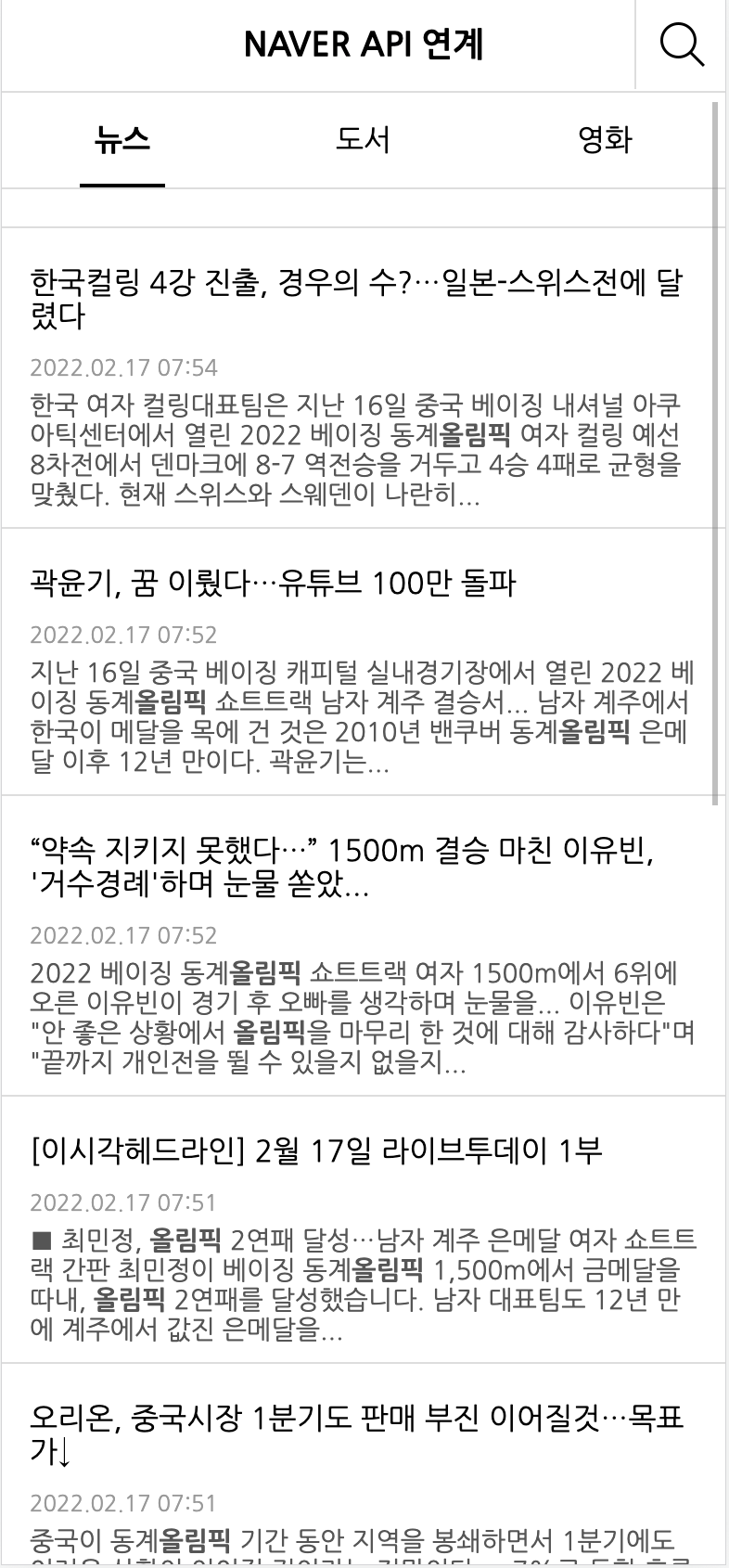The image size is (729, 1568).
Task: Open the 이시각헤드라인 2월 17일 article
Action: [x=316, y=1150]
